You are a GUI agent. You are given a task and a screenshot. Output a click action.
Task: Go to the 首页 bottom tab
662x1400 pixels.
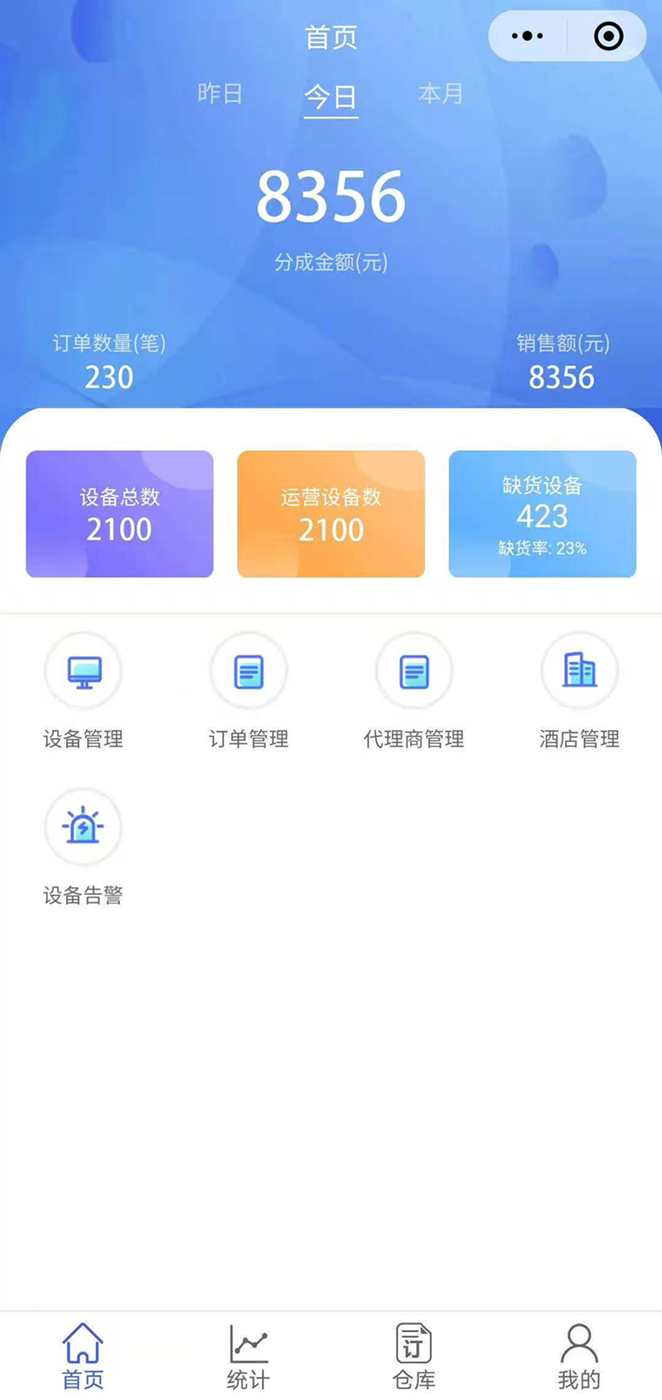coord(83,1356)
